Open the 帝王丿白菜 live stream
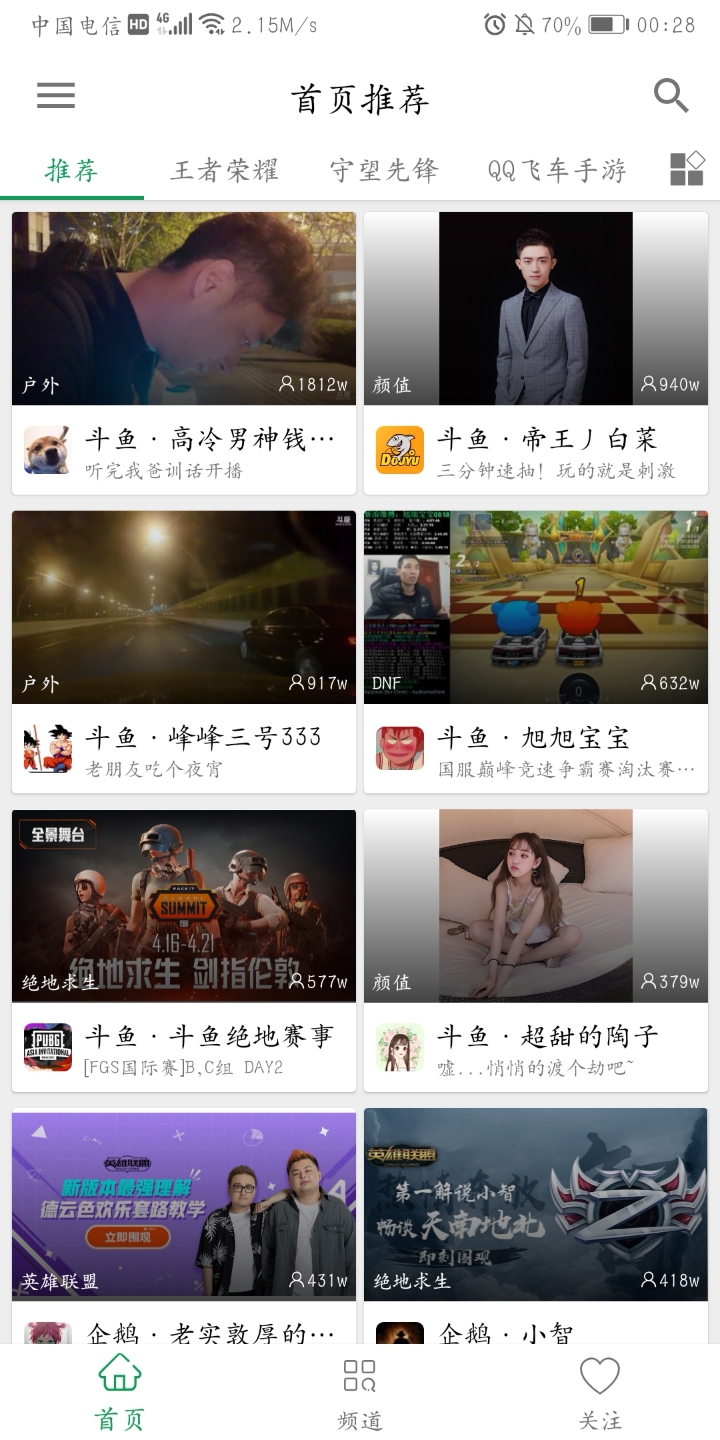The width and height of the screenshot is (720, 1440). coord(536,353)
